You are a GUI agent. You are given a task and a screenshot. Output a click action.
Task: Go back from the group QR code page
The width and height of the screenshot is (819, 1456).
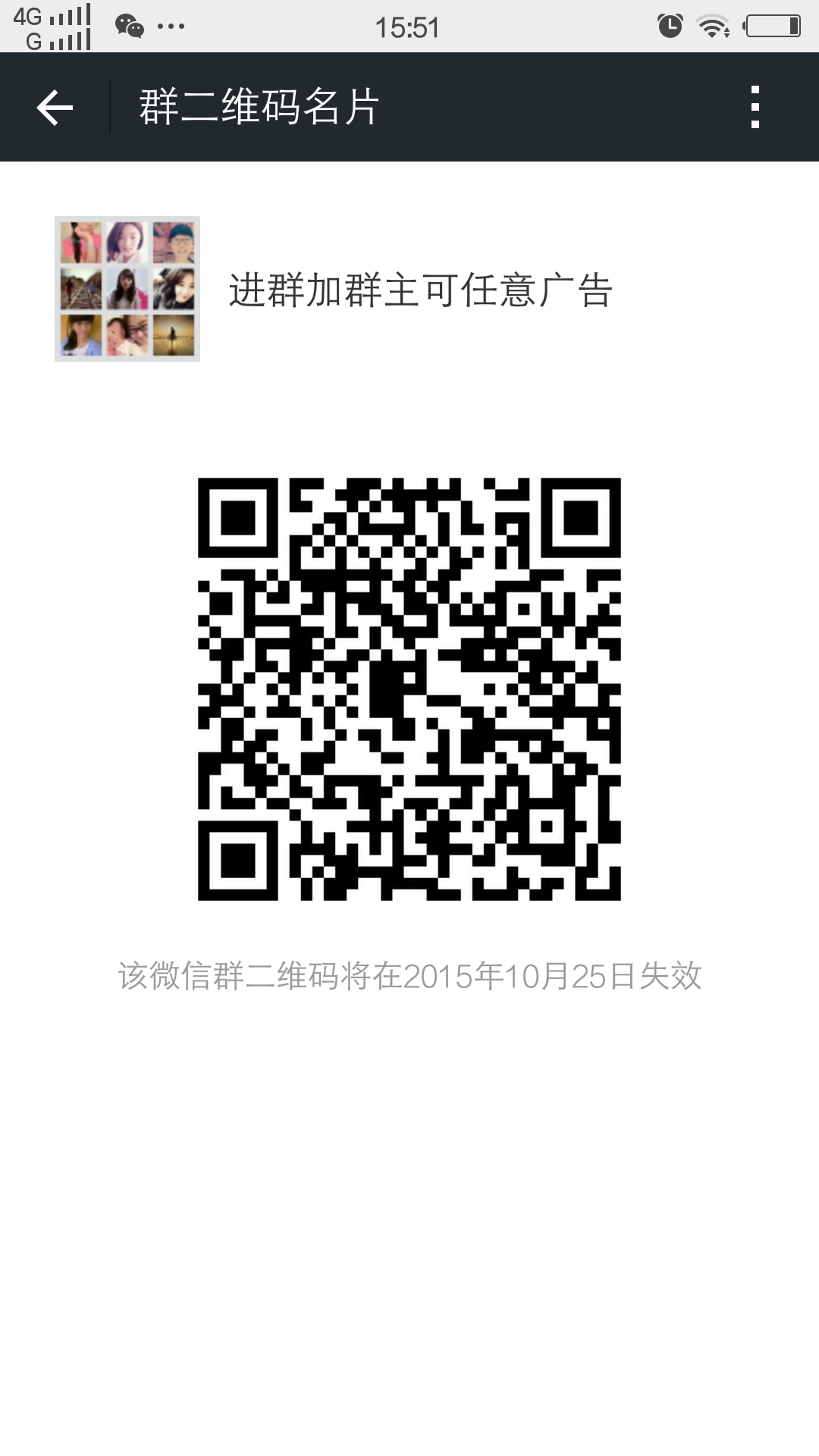coord(55,107)
